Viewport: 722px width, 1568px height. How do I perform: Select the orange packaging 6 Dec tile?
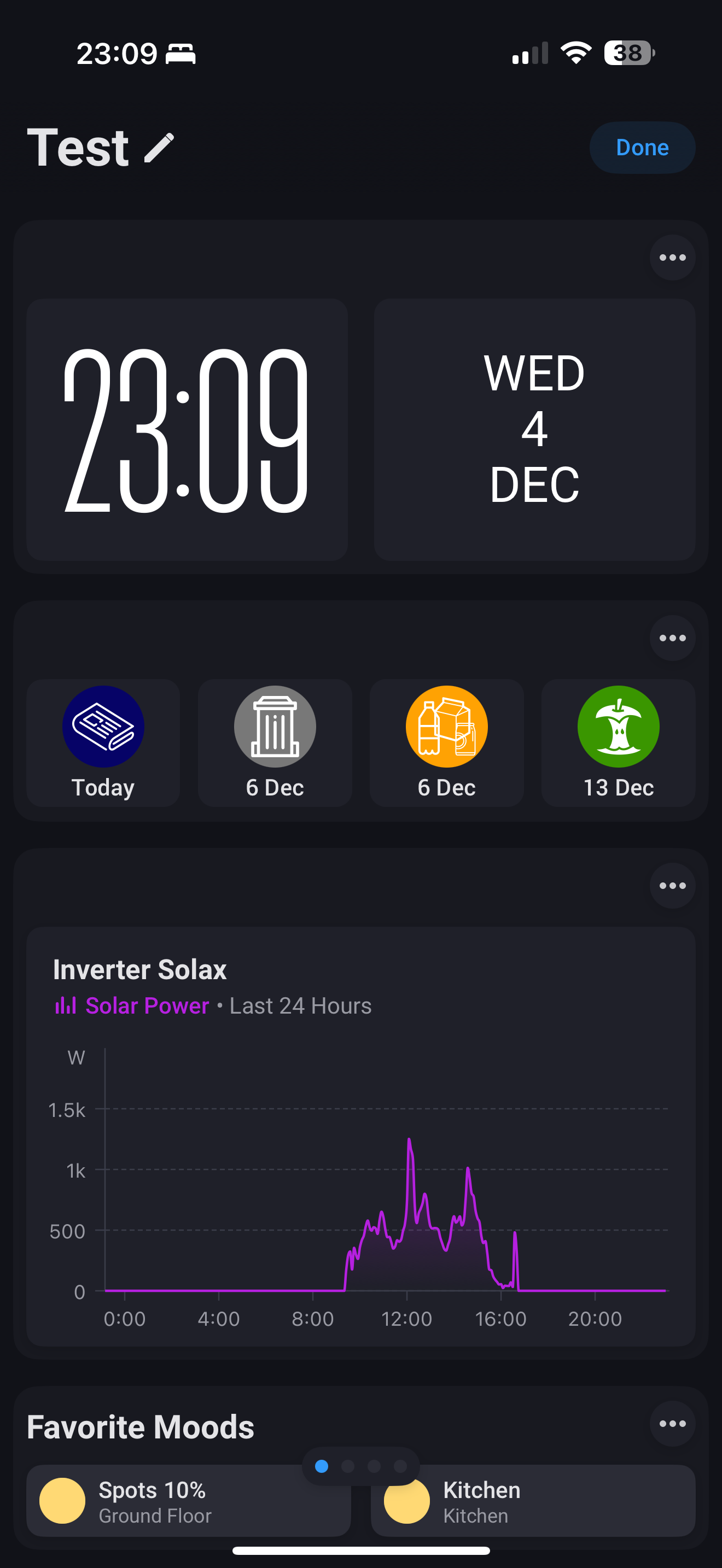tap(446, 742)
